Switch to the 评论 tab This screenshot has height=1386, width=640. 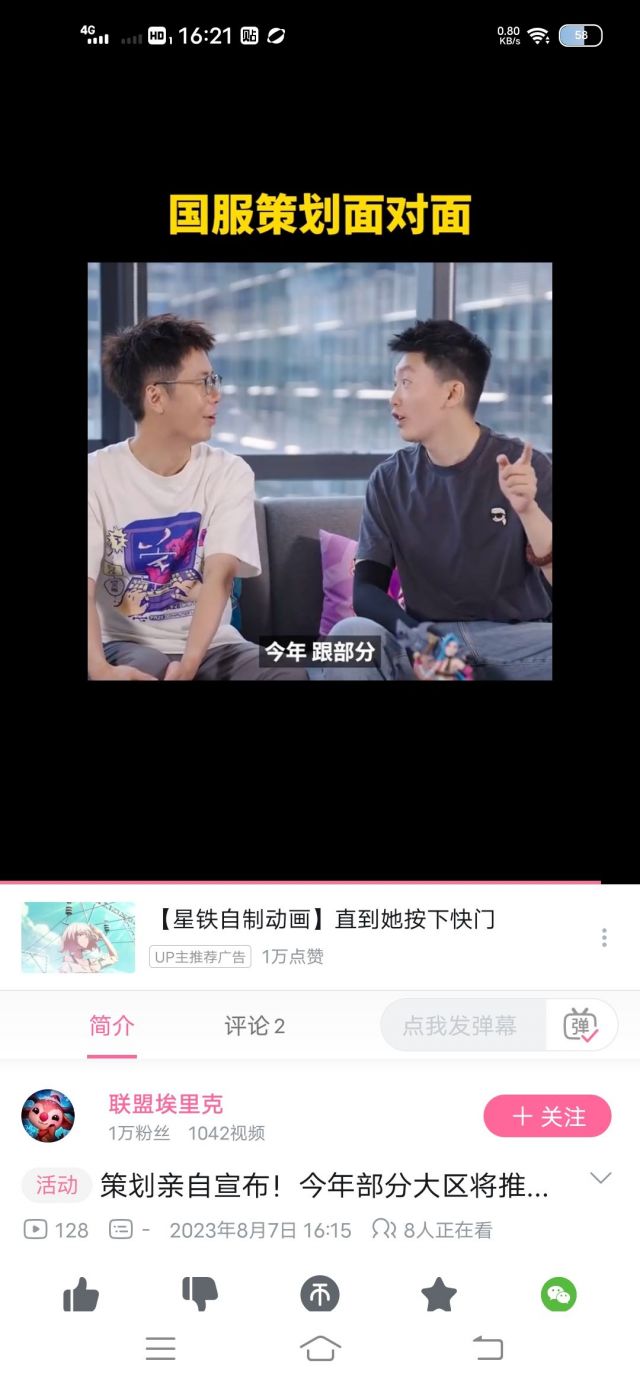tap(254, 1026)
